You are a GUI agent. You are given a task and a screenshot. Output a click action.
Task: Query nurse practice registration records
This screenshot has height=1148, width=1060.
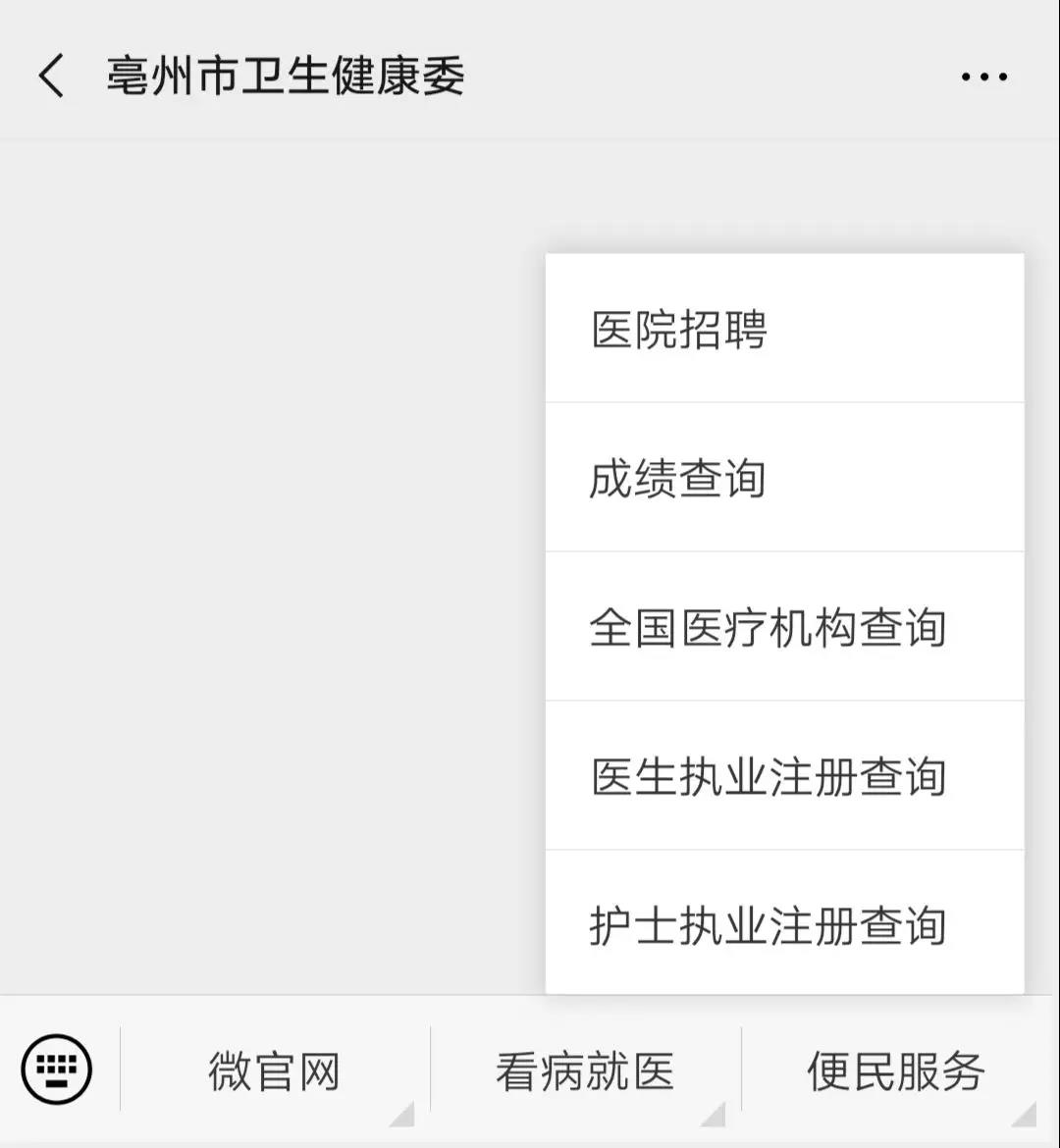pyautogui.click(x=766, y=923)
